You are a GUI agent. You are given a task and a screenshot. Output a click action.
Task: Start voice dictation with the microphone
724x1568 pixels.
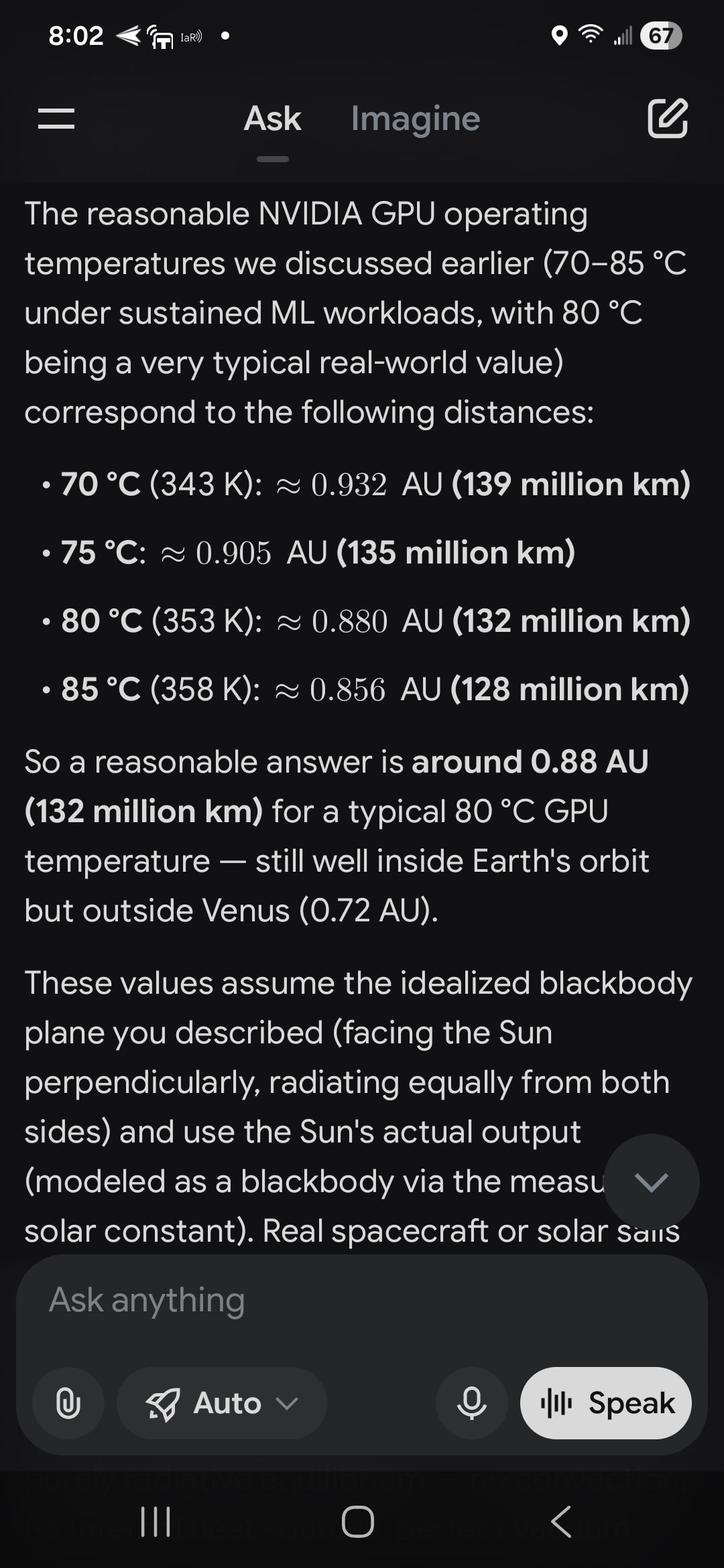click(471, 1402)
